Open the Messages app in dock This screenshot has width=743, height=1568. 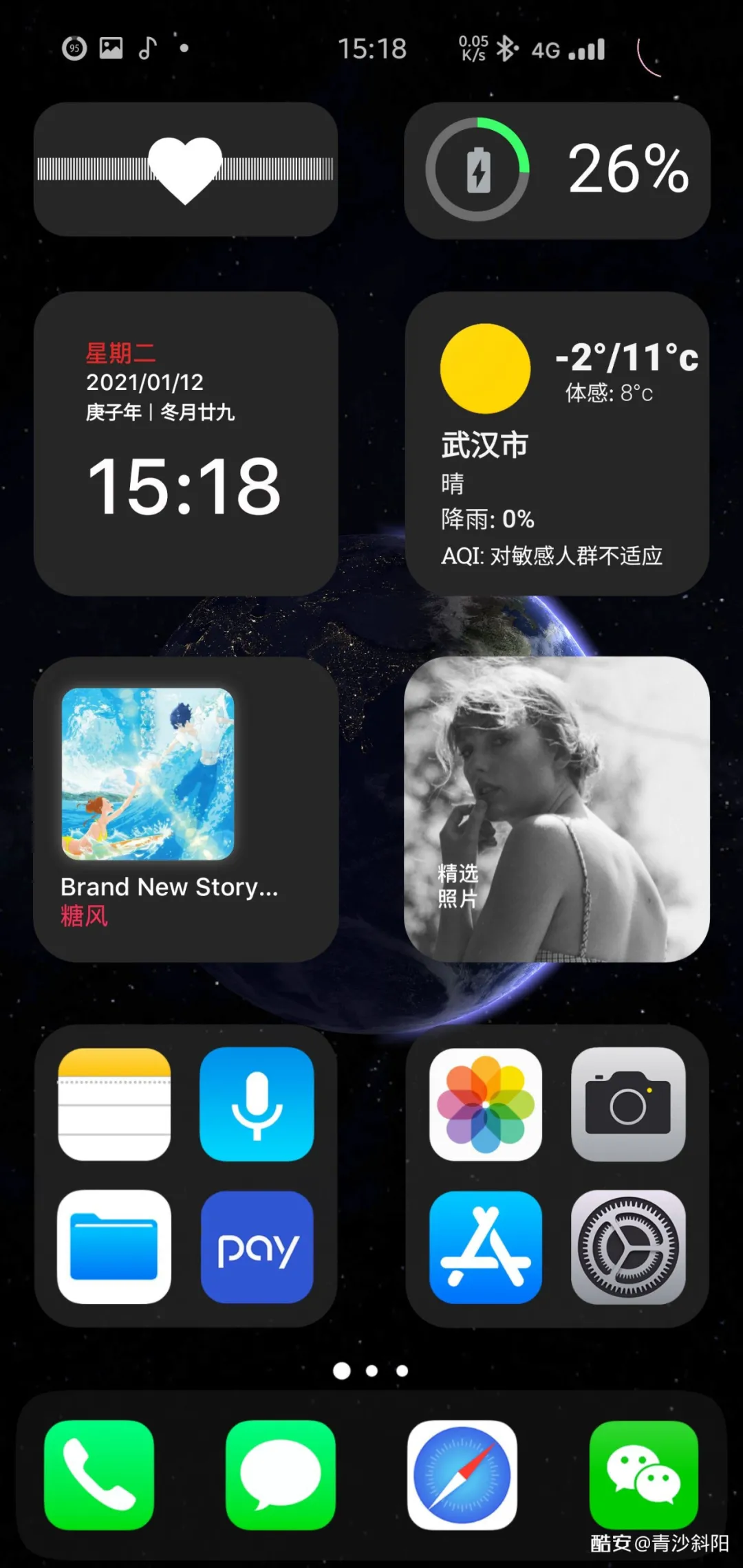pyautogui.click(x=280, y=1474)
